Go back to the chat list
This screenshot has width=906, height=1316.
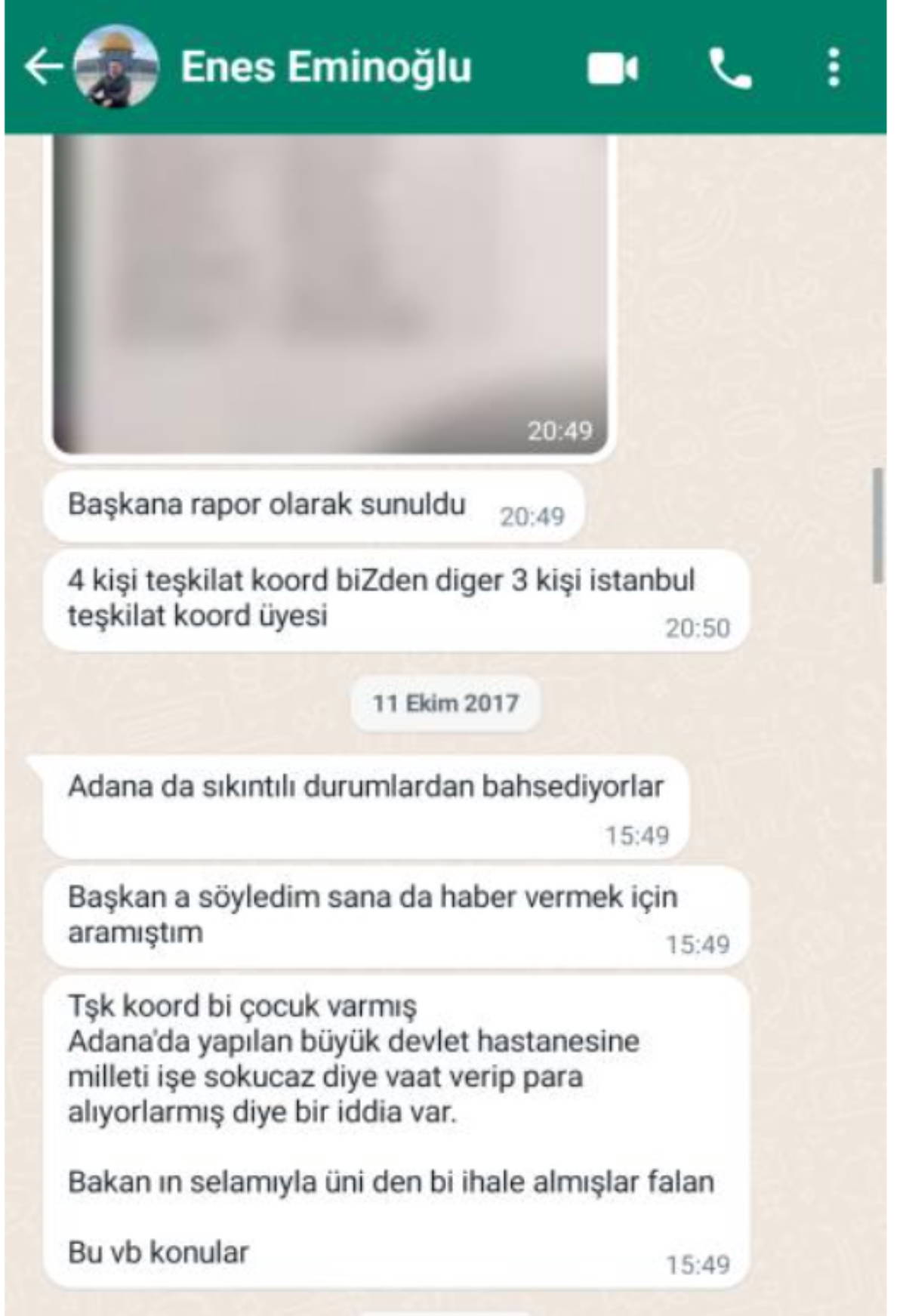[43, 67]
